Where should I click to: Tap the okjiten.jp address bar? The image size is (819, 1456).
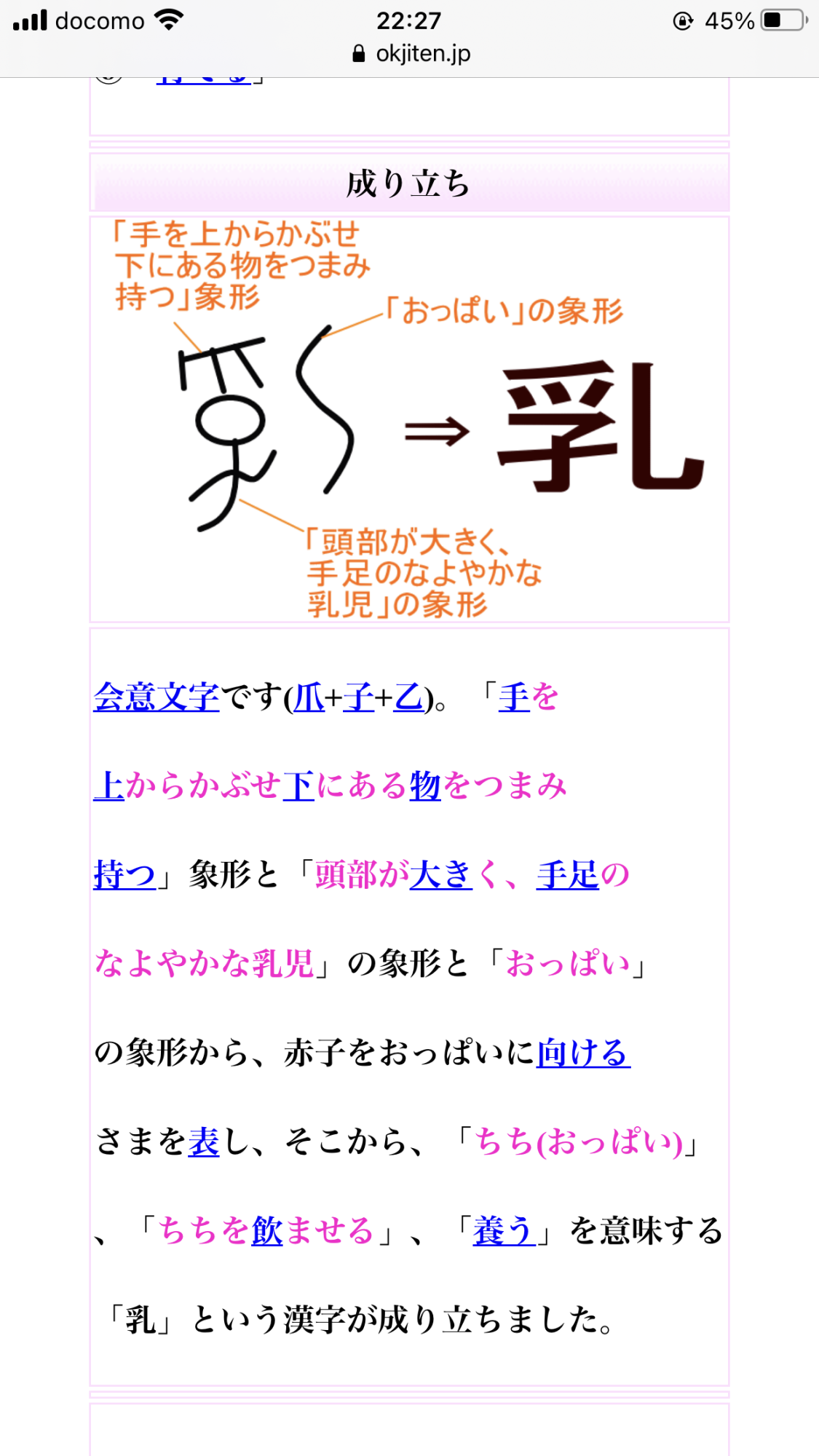click(411, 54)
